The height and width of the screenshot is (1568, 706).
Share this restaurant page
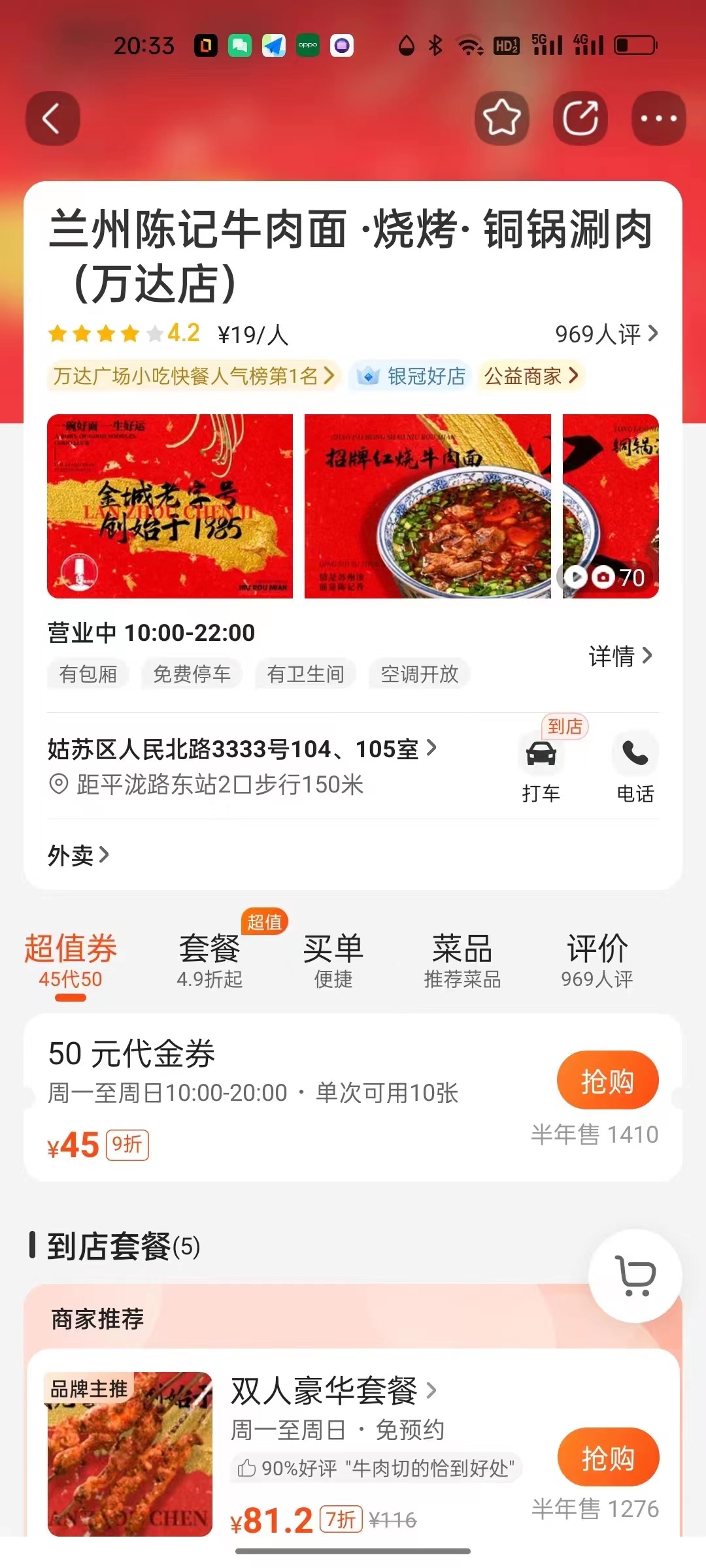(x=580, y=118)
